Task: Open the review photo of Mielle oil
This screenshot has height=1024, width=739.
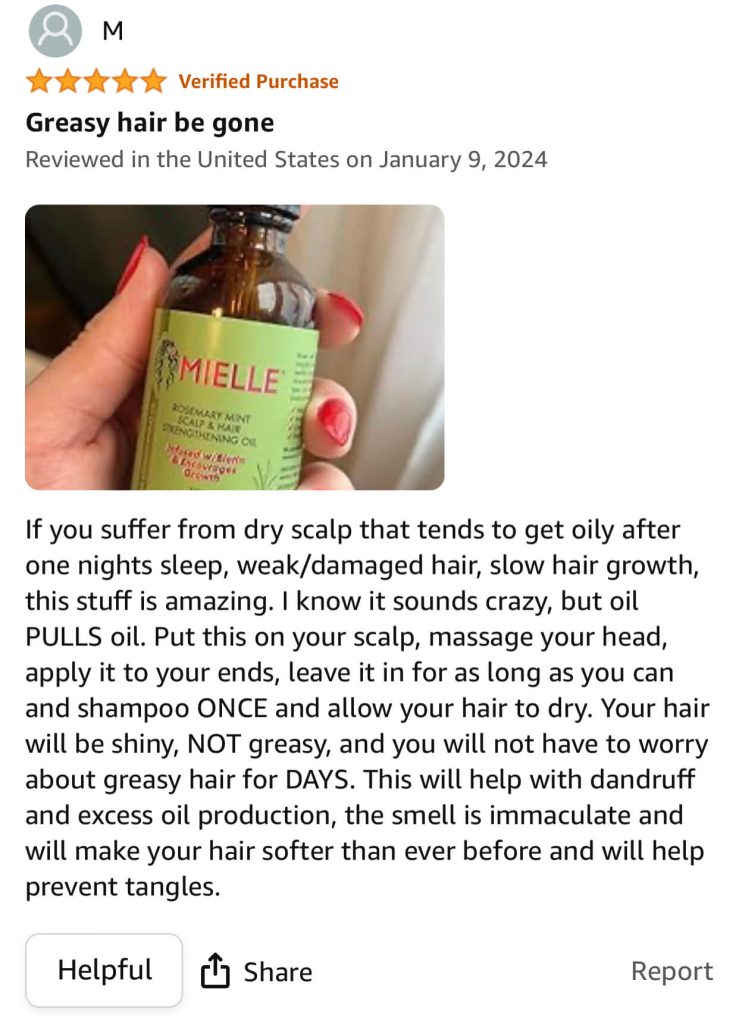Action: (x=234, y=346)
